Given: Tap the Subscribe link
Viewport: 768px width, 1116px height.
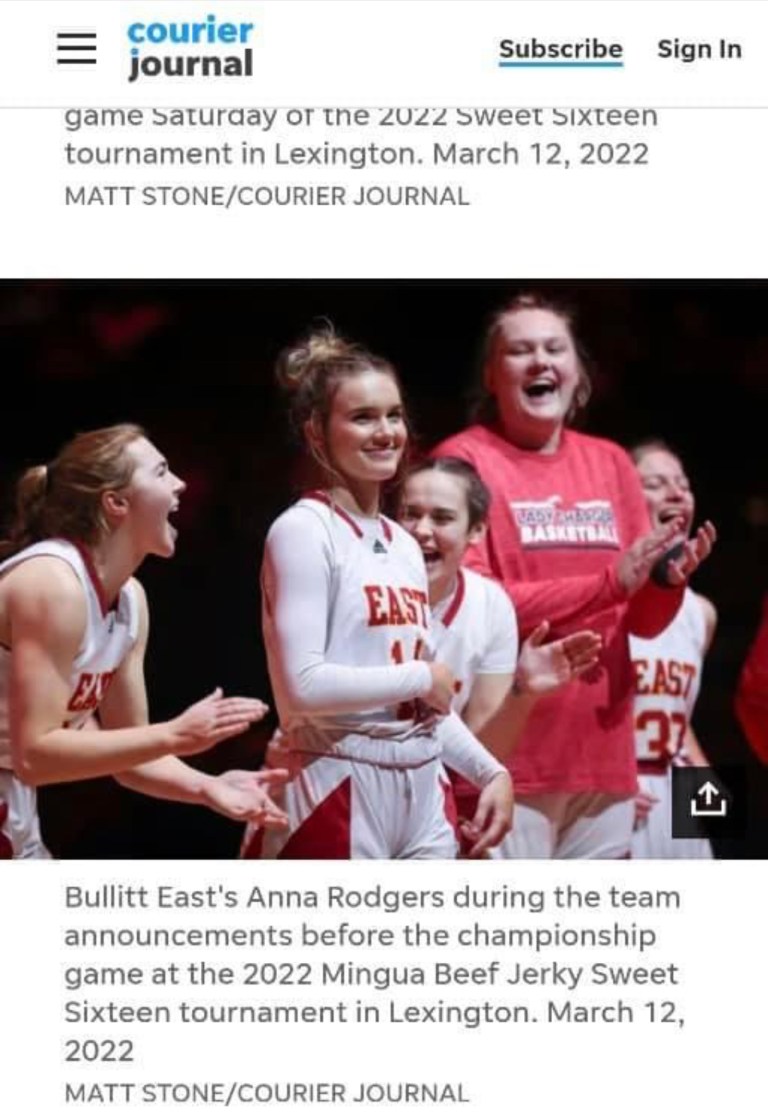Looking at the screenshot, I should [x=560, y=49].
